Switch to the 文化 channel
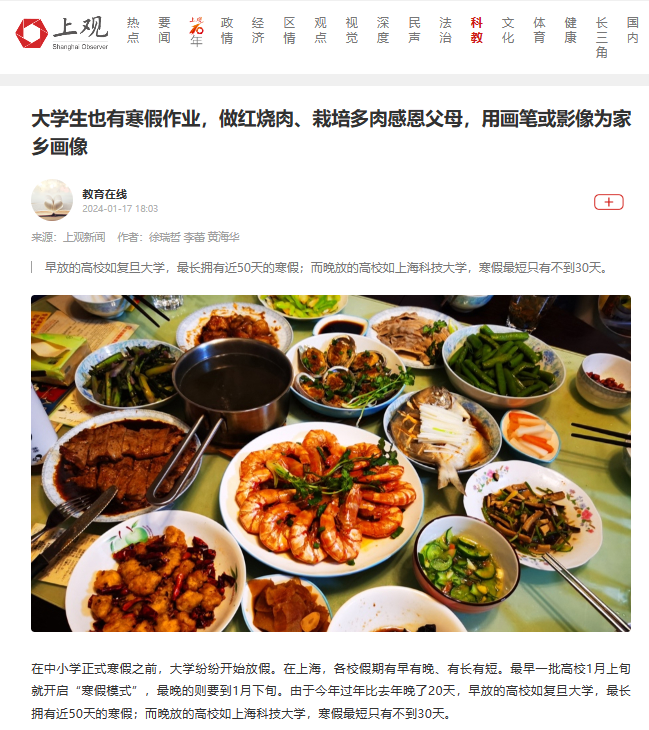The width and height of the screenshot is (649, 730). 507,30
